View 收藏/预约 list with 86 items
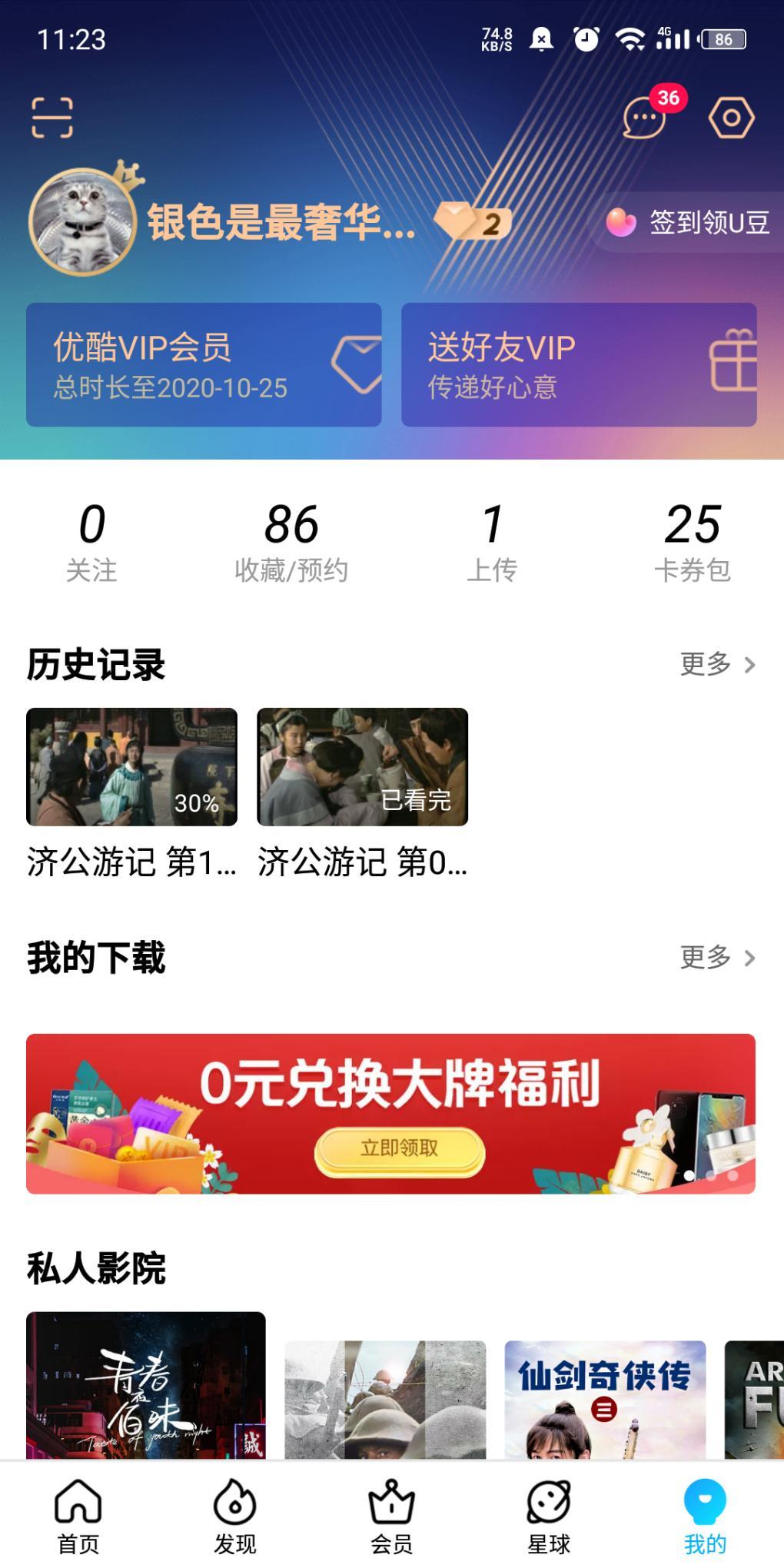 pyautogui.click(x=291, y=542)
